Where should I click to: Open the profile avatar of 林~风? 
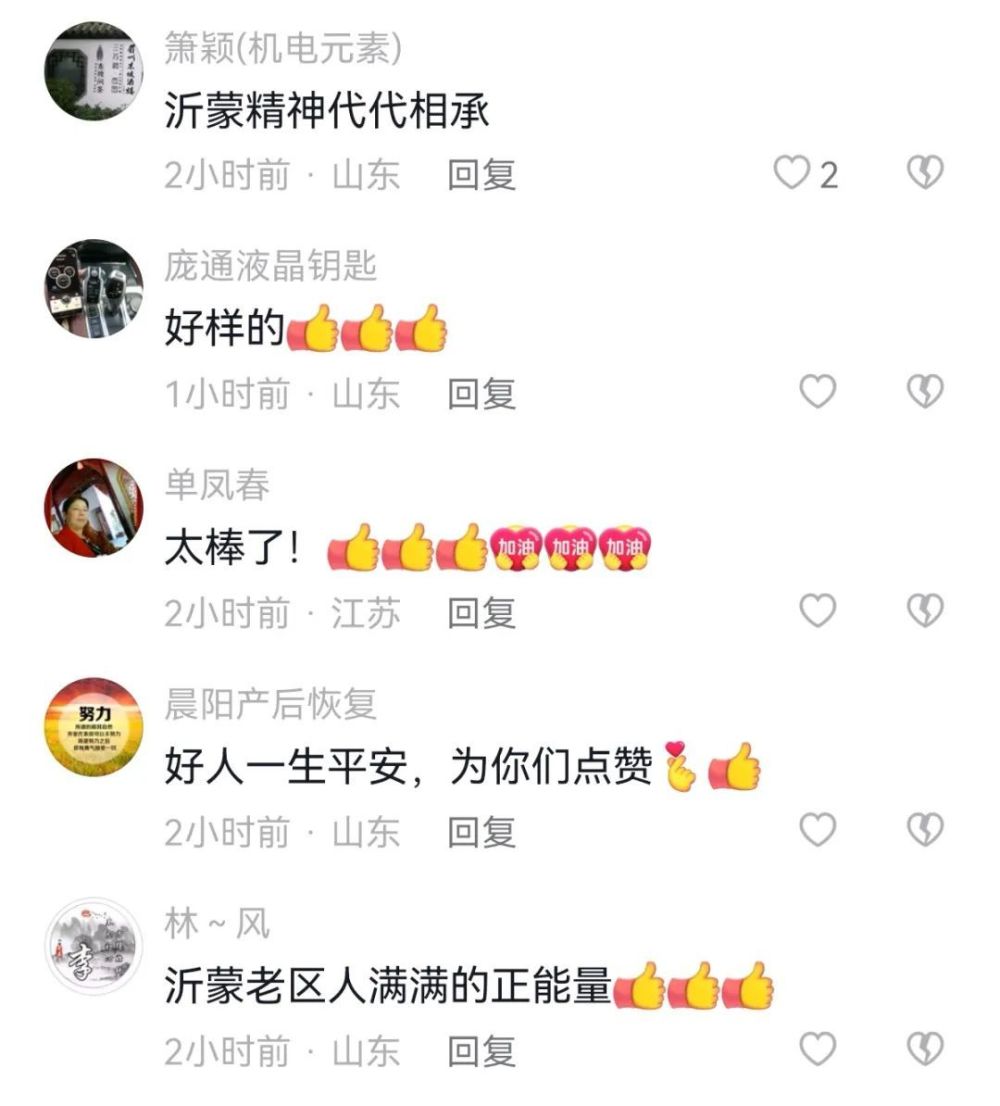(x=93, y=946)
